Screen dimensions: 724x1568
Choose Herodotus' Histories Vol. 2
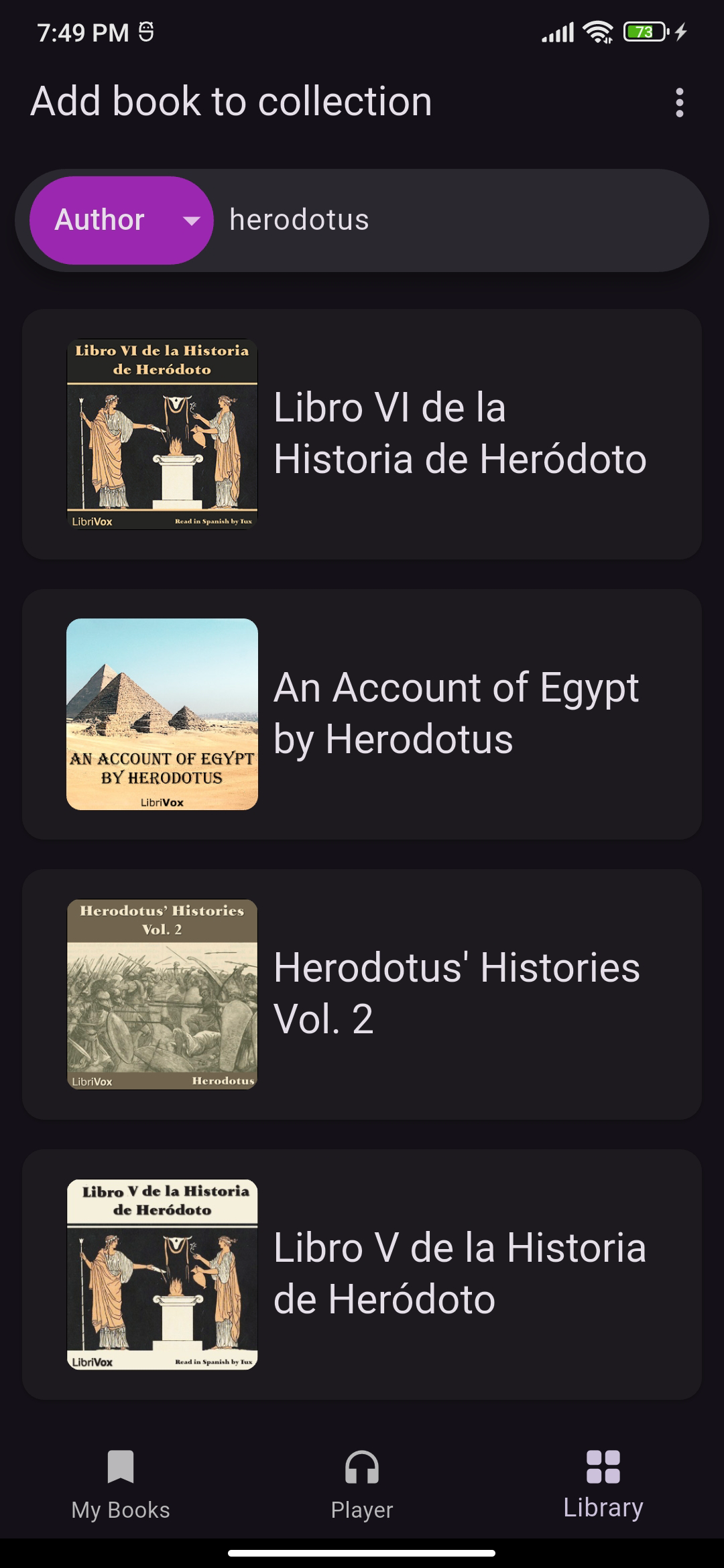(362, 994)
